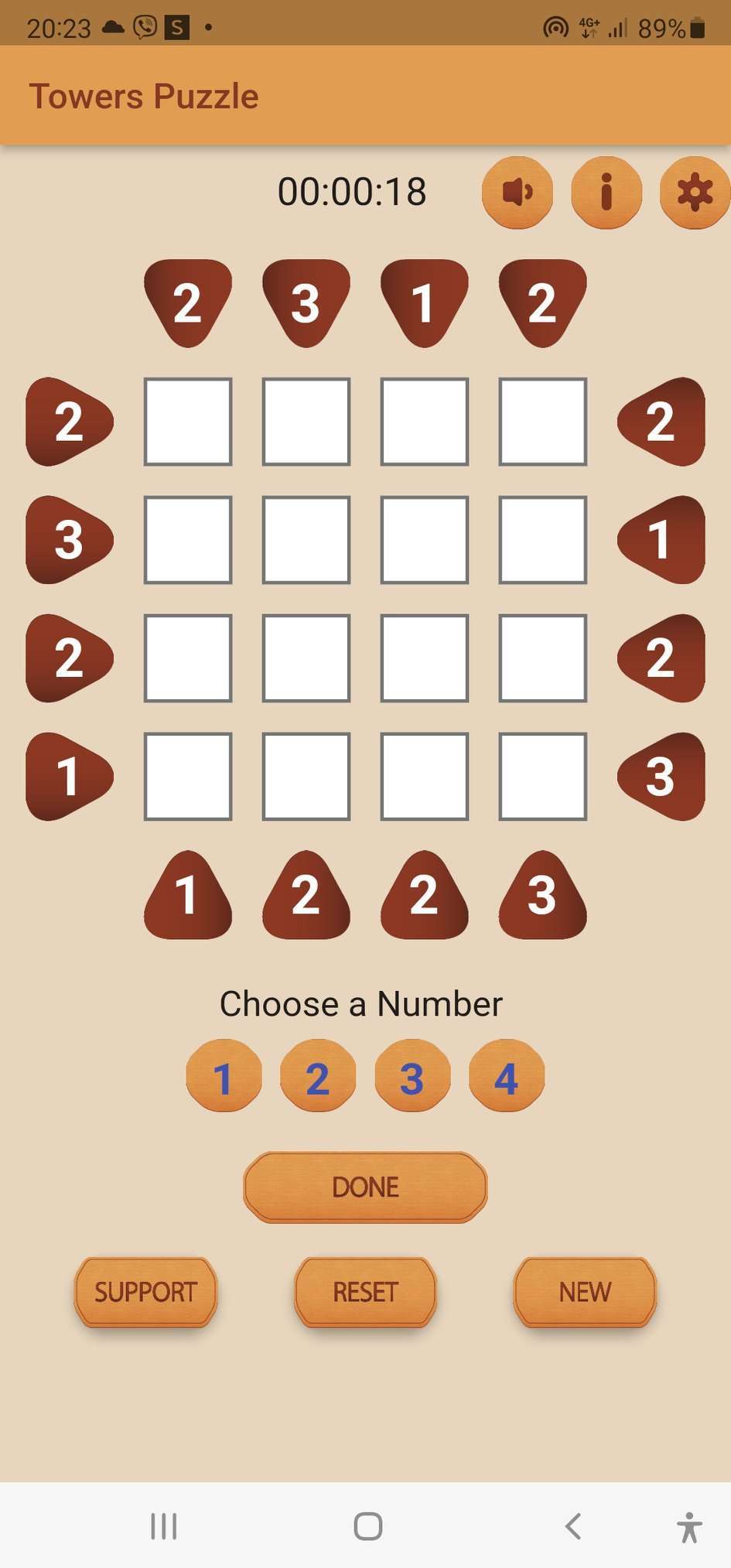Open the info button

[606, 192]
